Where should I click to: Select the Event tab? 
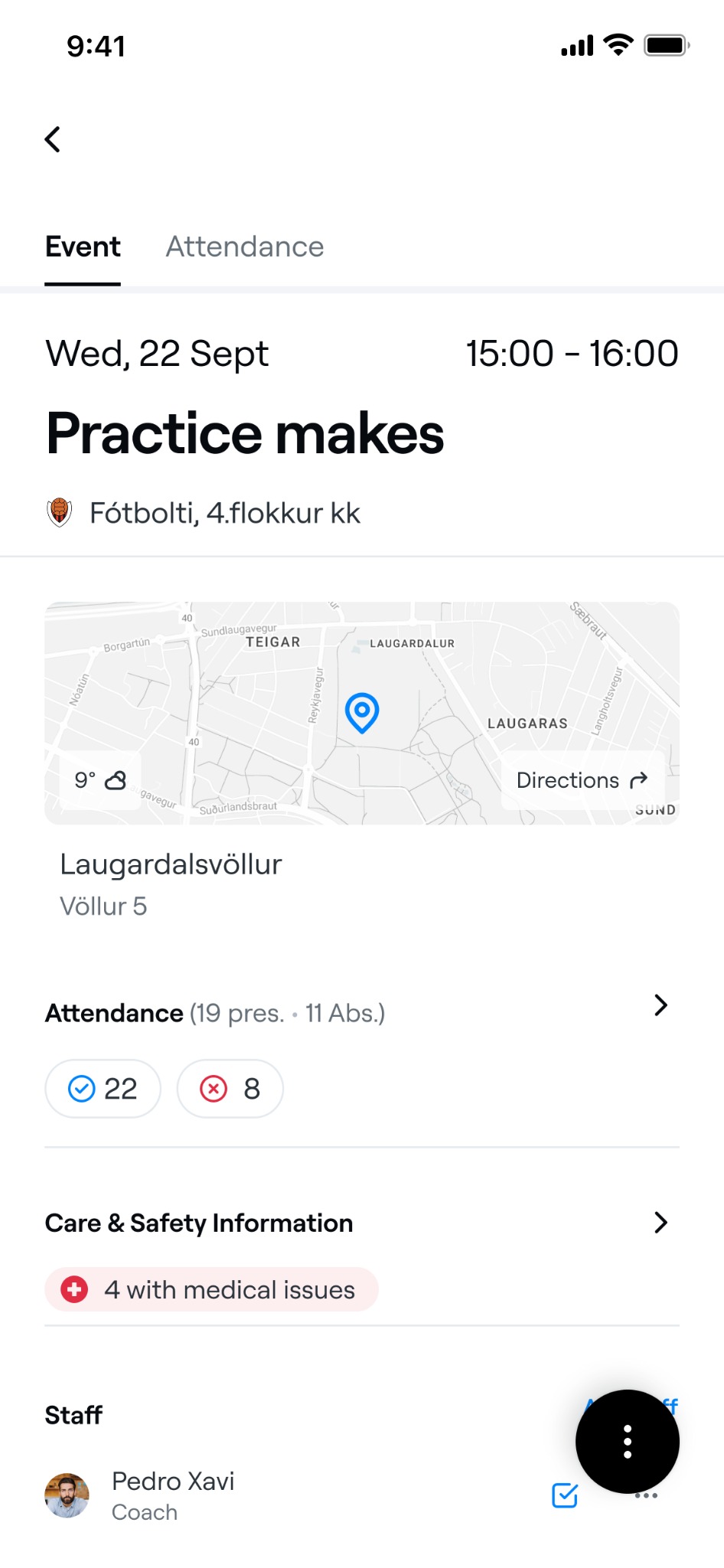(x=83, y=247)
